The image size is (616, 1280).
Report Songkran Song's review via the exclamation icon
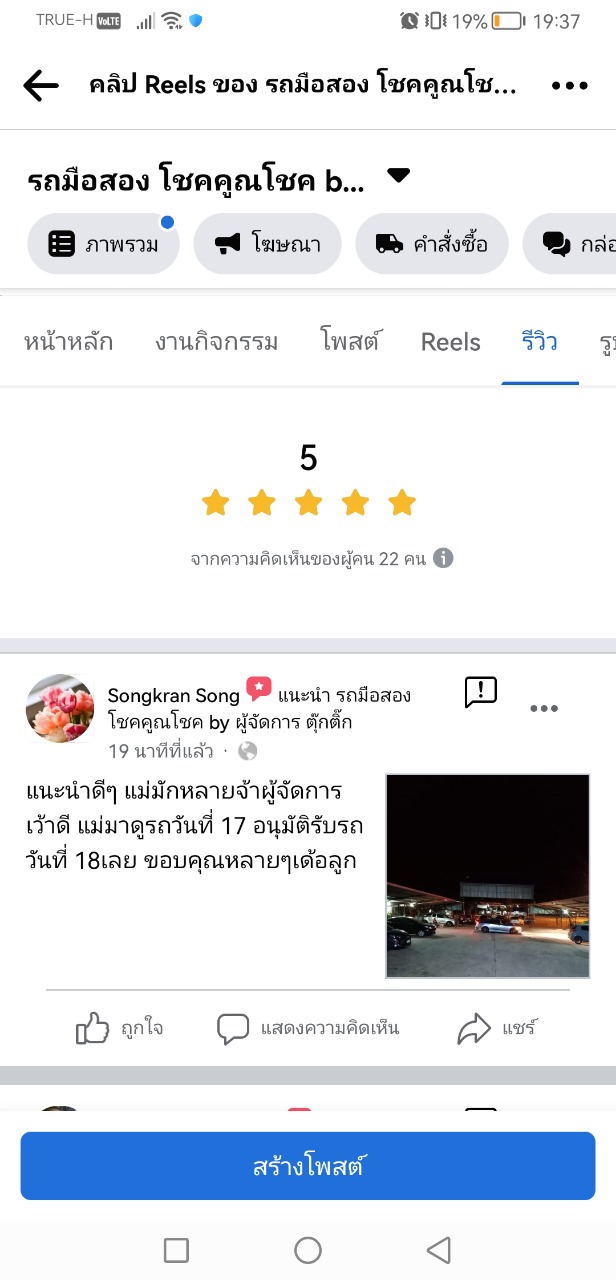coord(481,692)
